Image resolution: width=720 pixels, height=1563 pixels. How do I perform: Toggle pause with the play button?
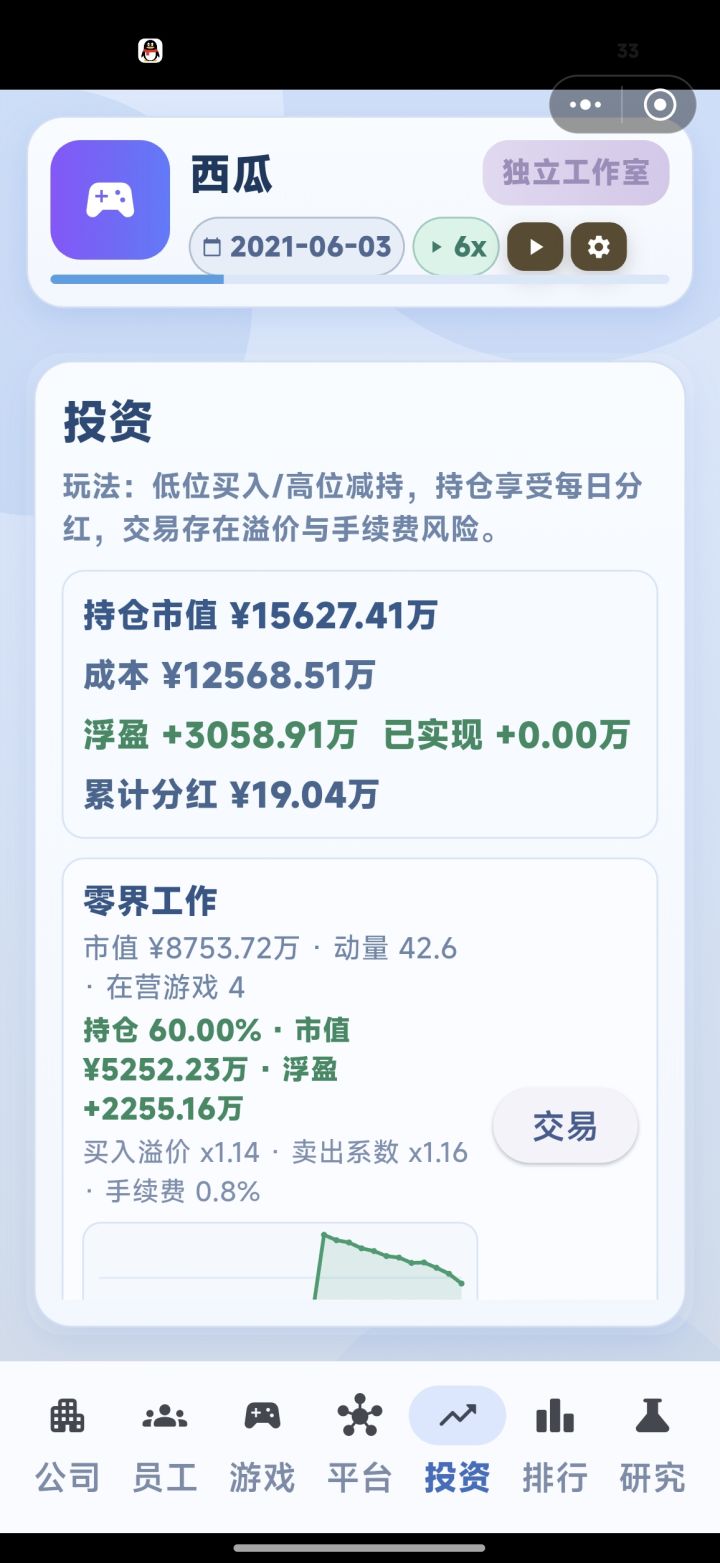coord(534,246)
